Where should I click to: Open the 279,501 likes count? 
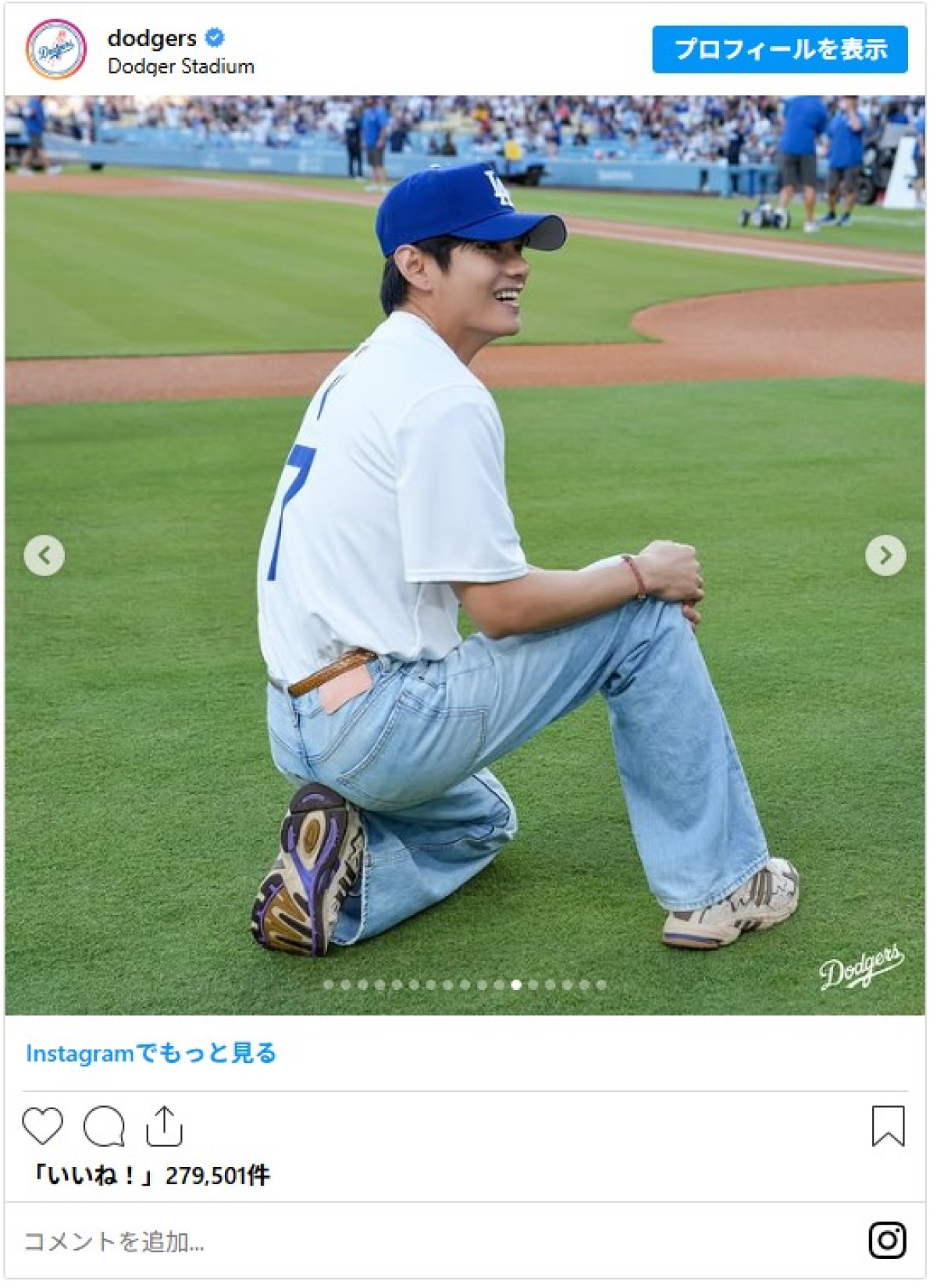coord(150,1175)
